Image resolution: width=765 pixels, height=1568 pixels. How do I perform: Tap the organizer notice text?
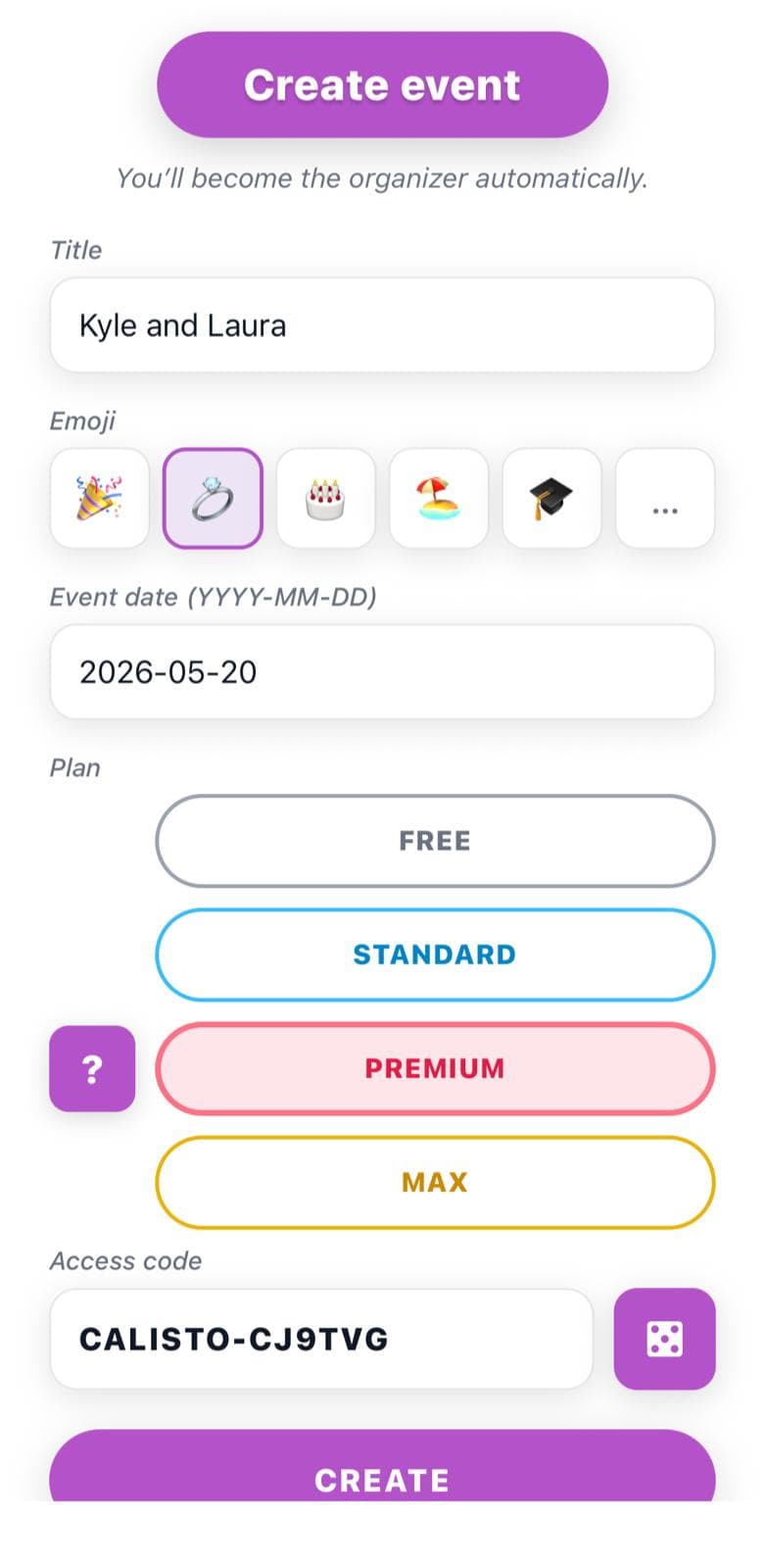tap(382, 178)
